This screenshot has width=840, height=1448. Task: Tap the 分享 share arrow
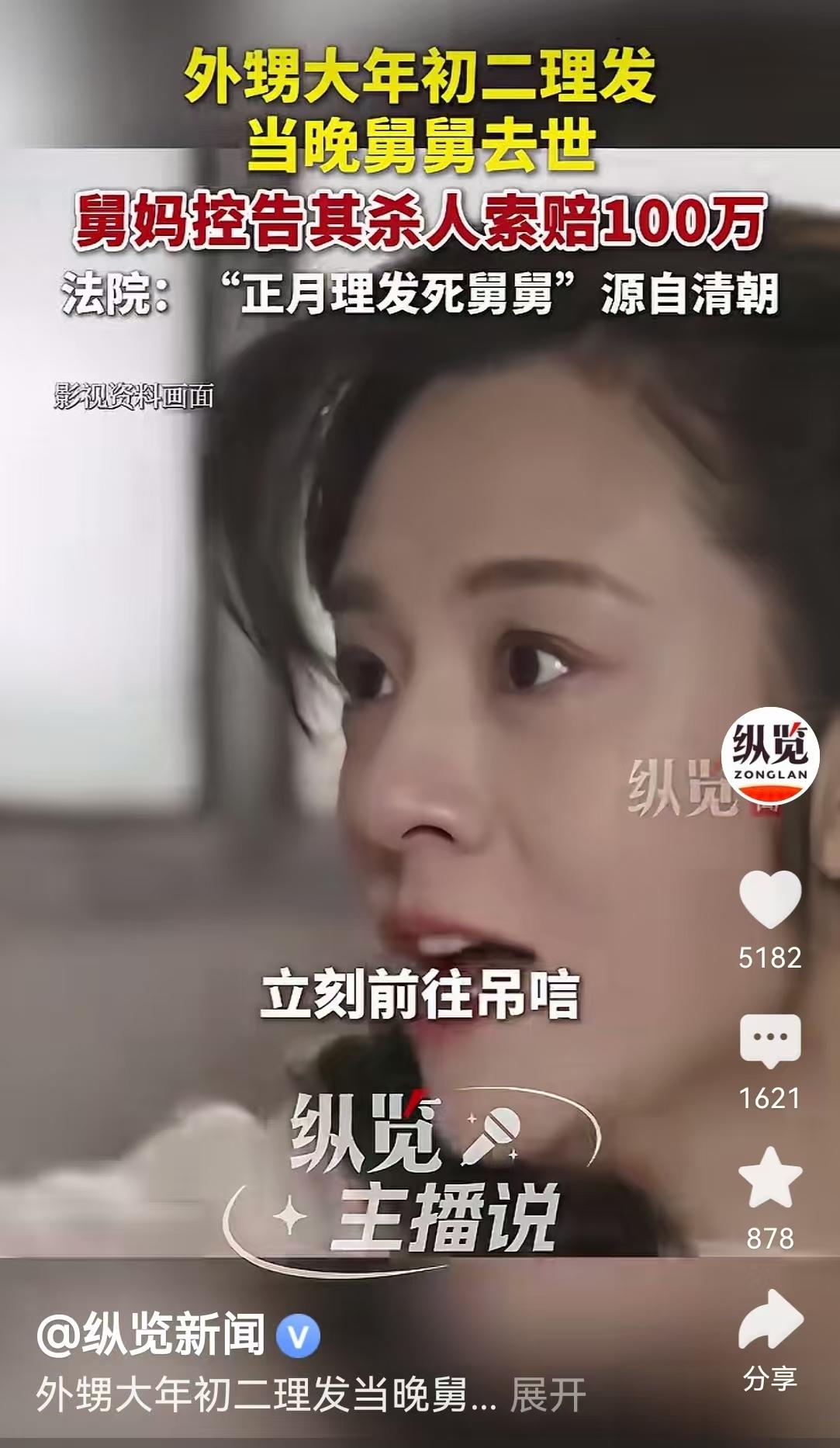coord(769,1321)
